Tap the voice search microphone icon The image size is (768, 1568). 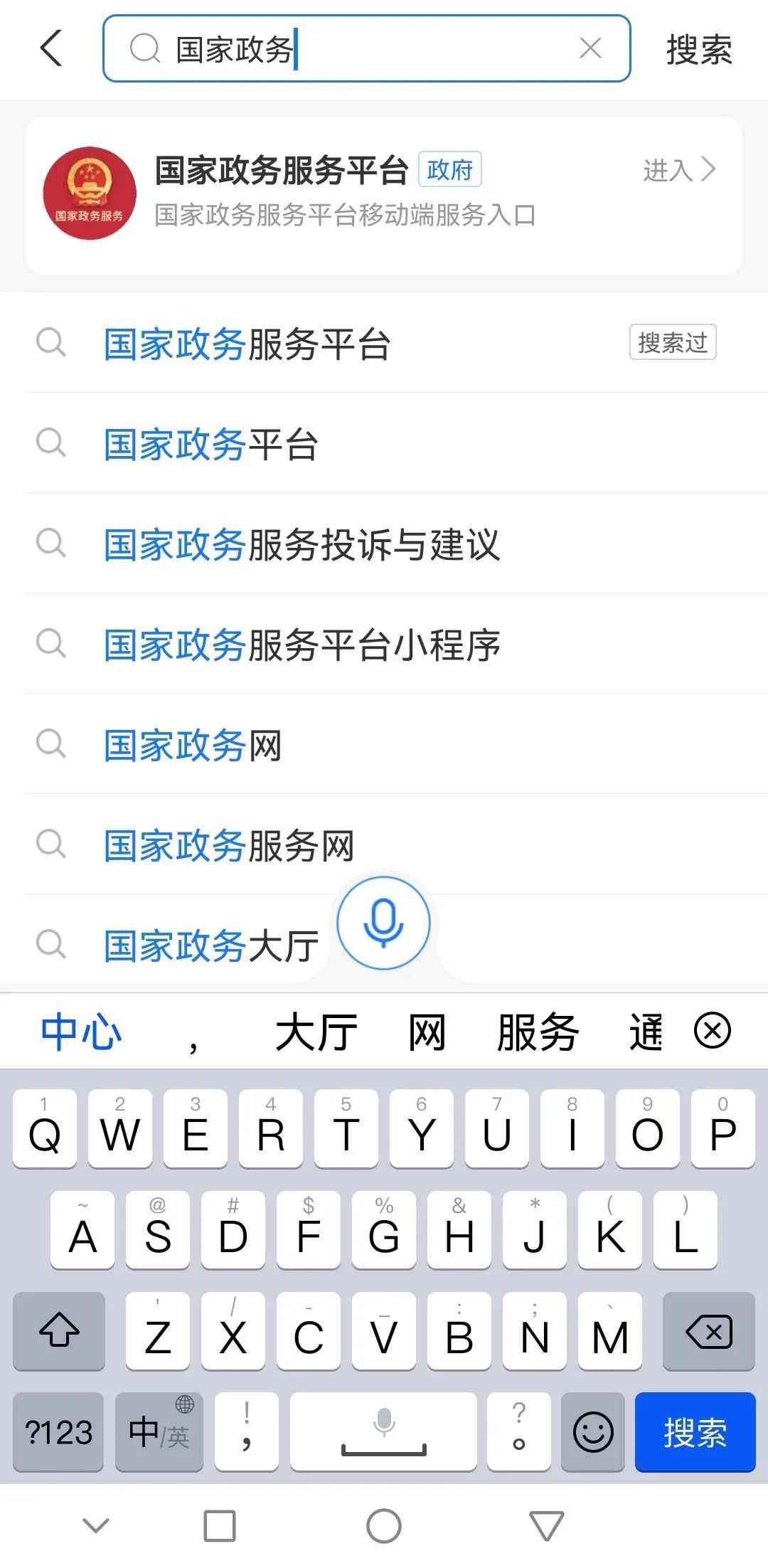pyautogui.click(x=384, y=923)
